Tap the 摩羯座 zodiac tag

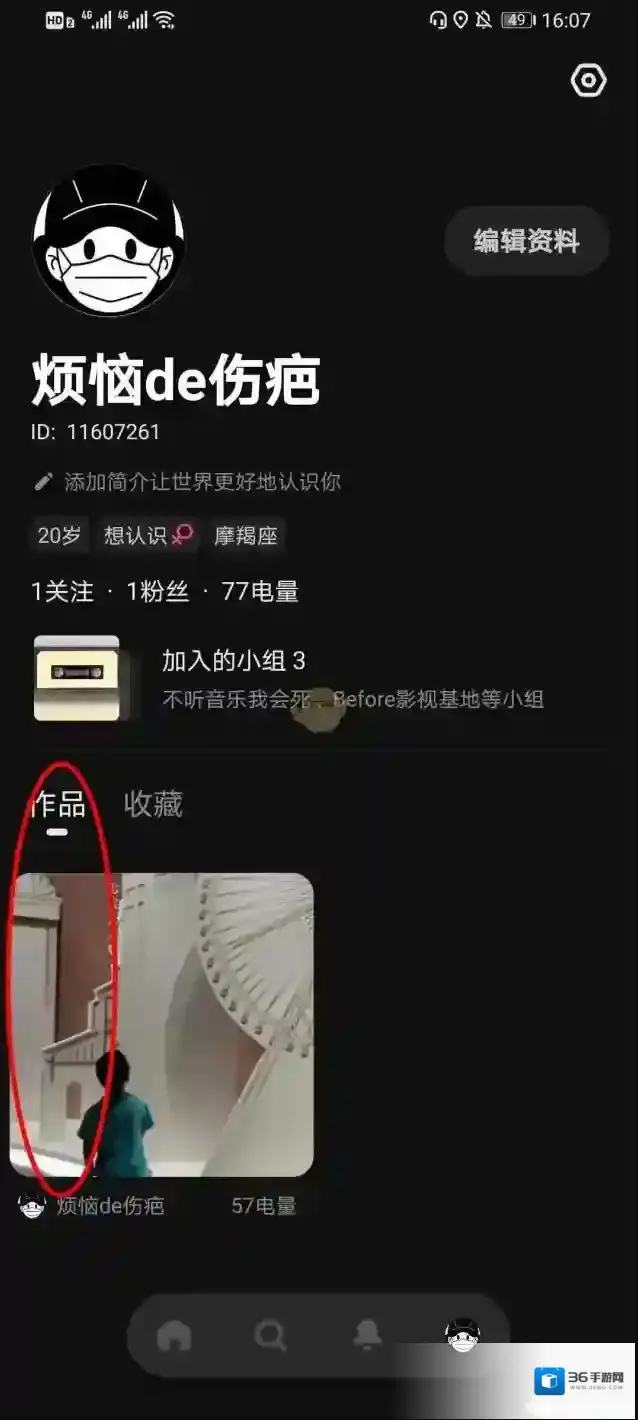[x=245, y=536]
